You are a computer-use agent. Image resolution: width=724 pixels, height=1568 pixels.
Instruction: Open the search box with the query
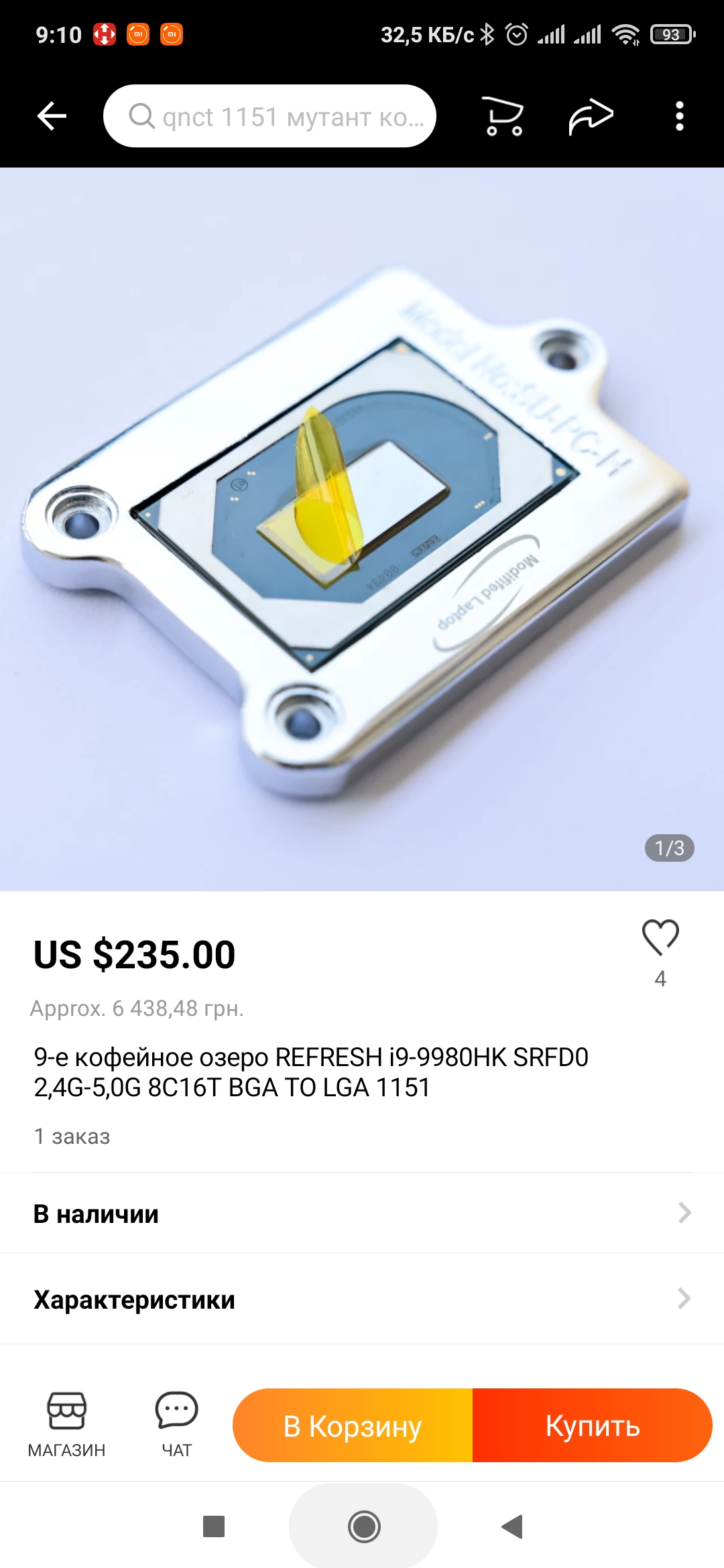269,116
